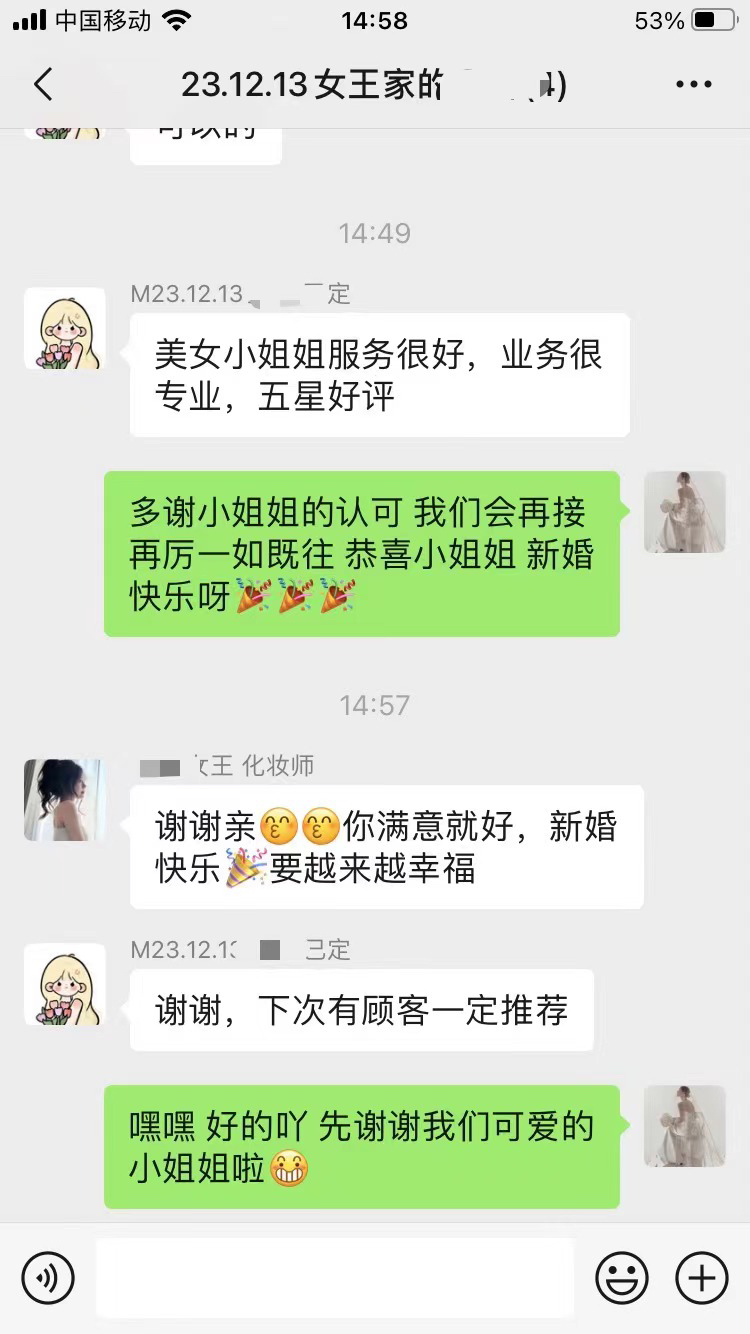Screen dimensions: 750x1334
Task: Open the plus attachments menu
Action: tap(702, 1277)
